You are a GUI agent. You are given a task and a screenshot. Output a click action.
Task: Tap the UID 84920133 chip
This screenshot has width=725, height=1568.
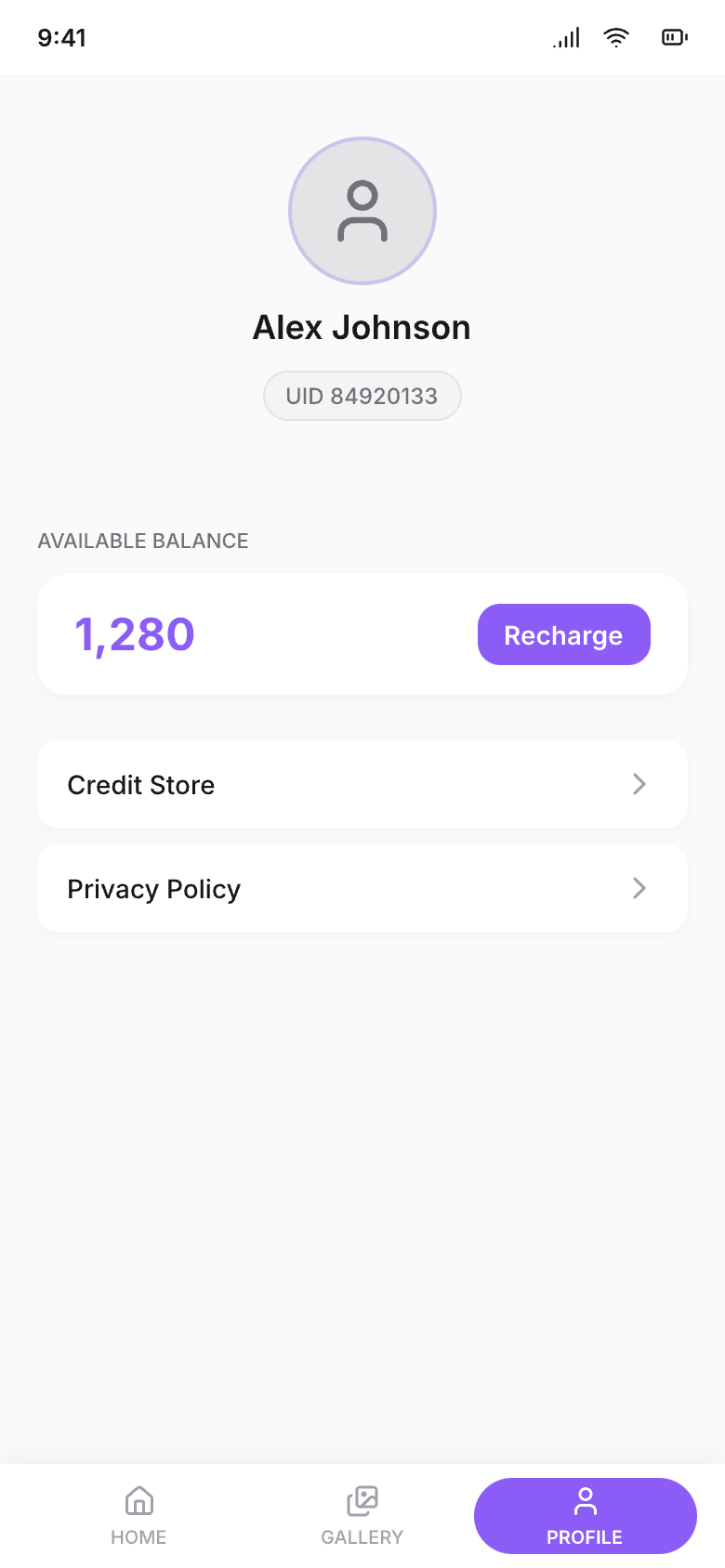point(362,396)
